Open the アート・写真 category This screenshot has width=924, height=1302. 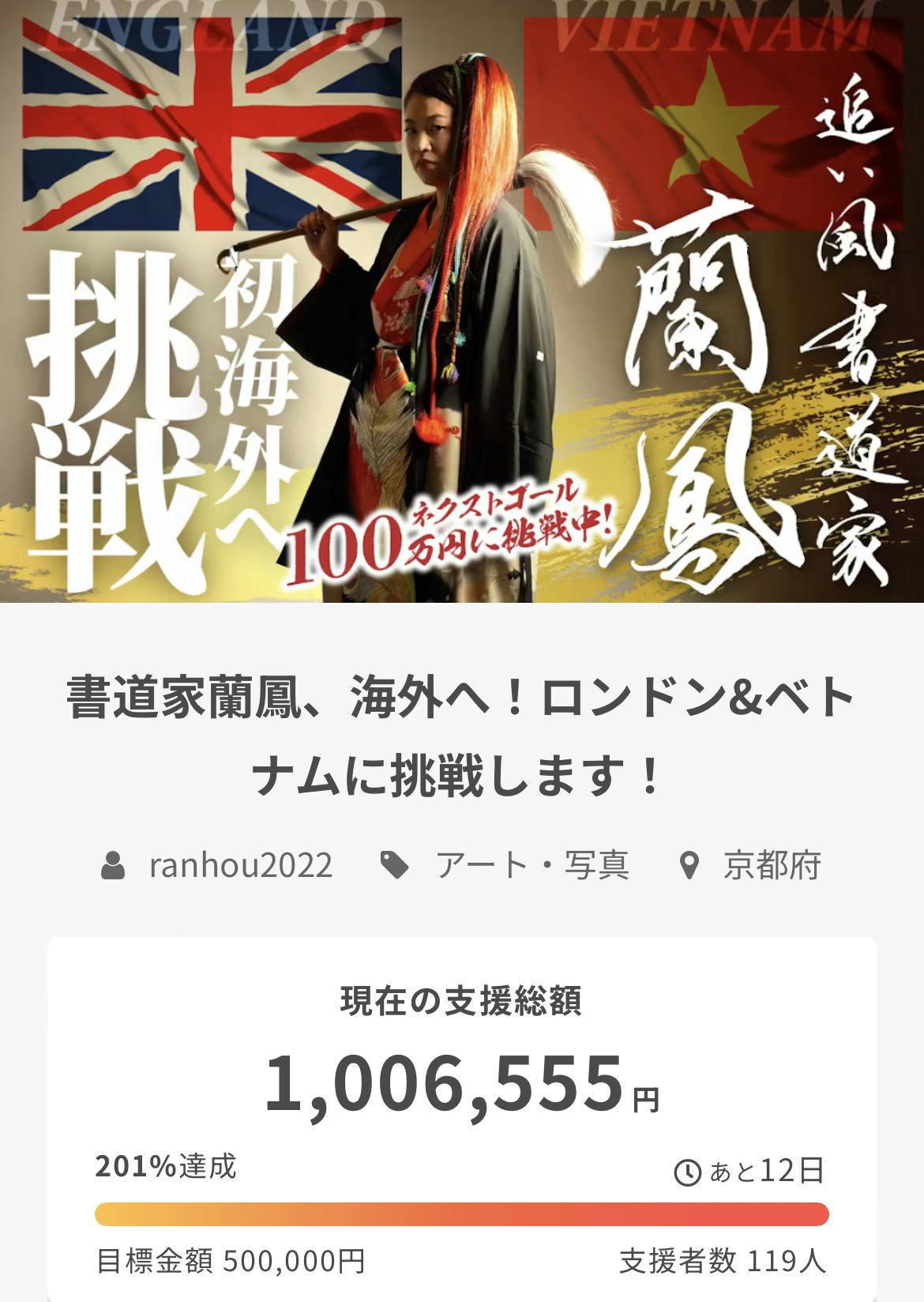pyautogui.click(x=531, y=865)
